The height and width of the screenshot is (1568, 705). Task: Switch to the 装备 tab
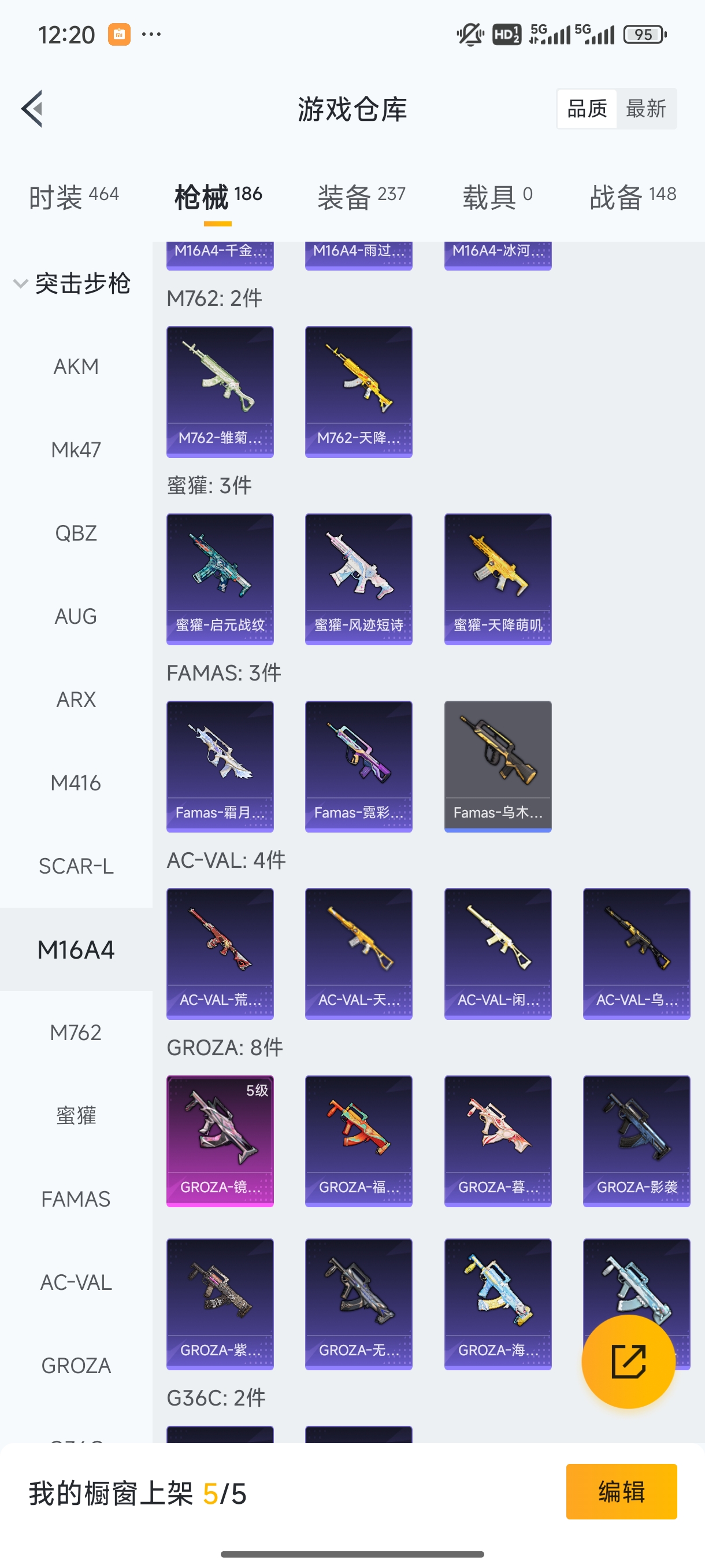pos(361,197)
